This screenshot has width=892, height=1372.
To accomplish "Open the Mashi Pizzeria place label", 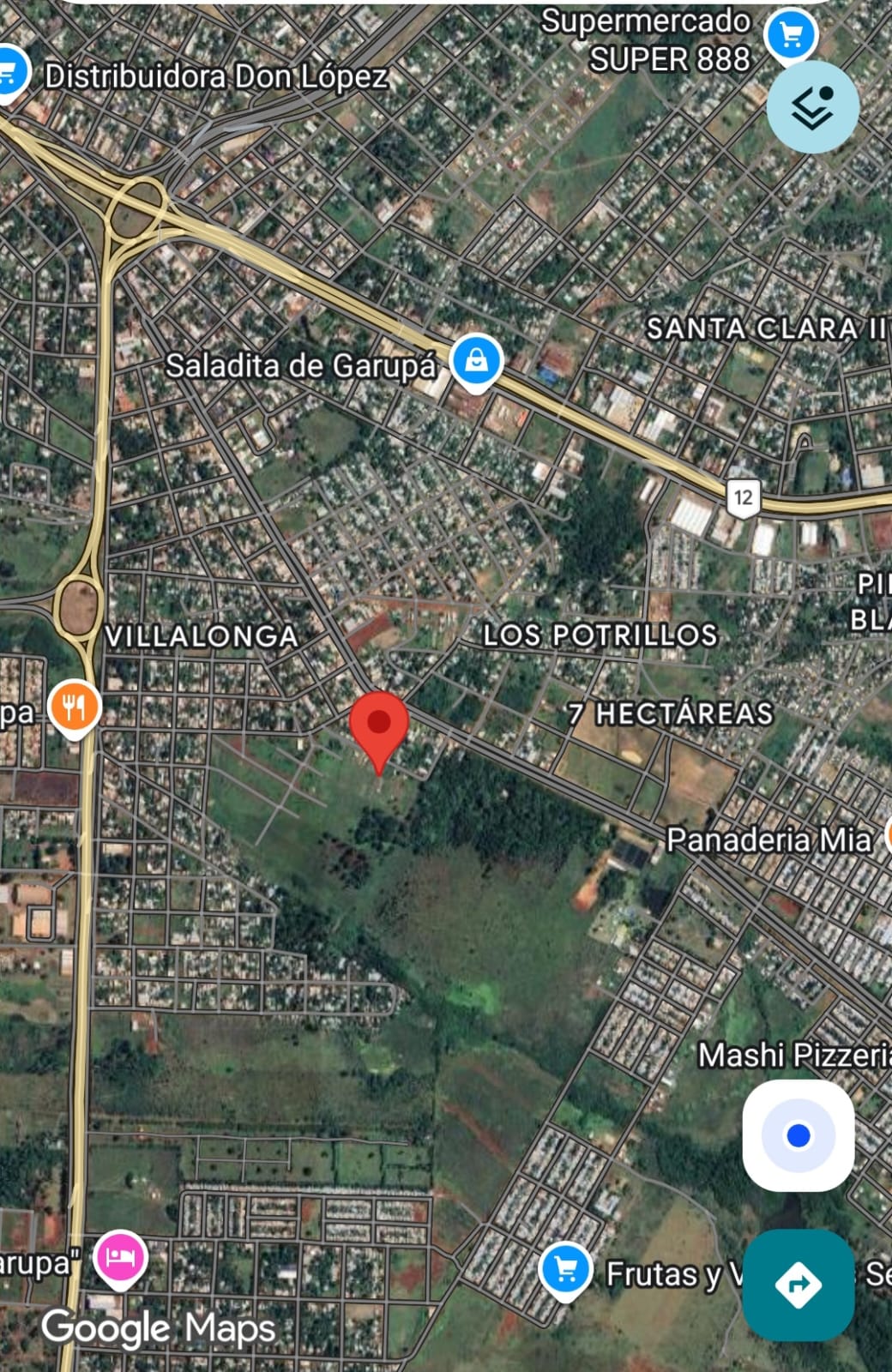I will pyautogui.click(x=794, y=1055).
